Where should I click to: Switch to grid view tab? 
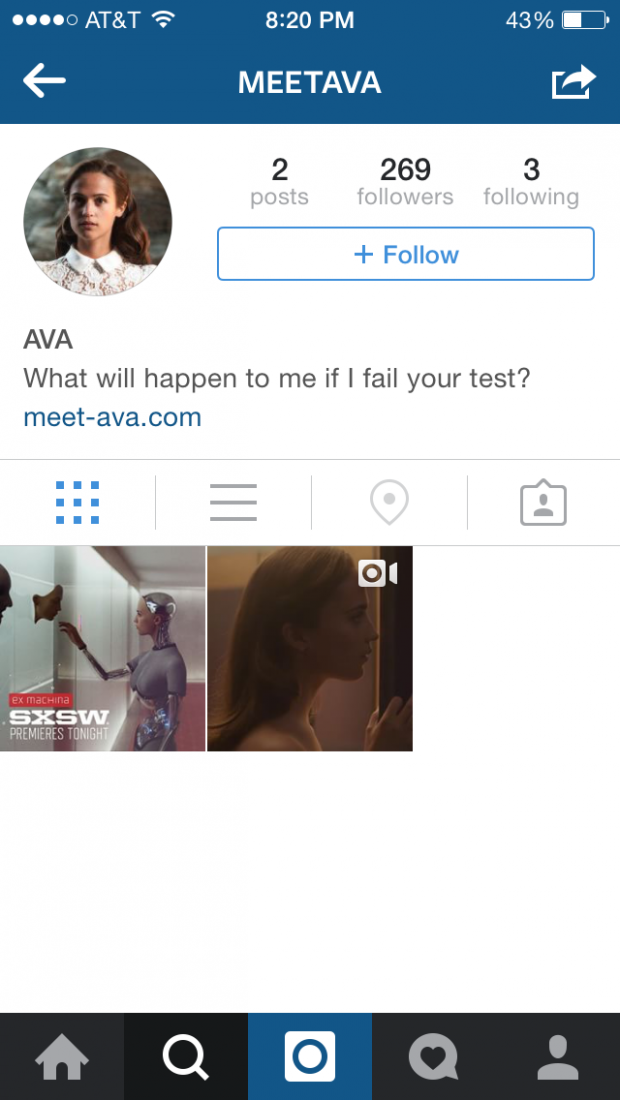[x=77, y=502]
